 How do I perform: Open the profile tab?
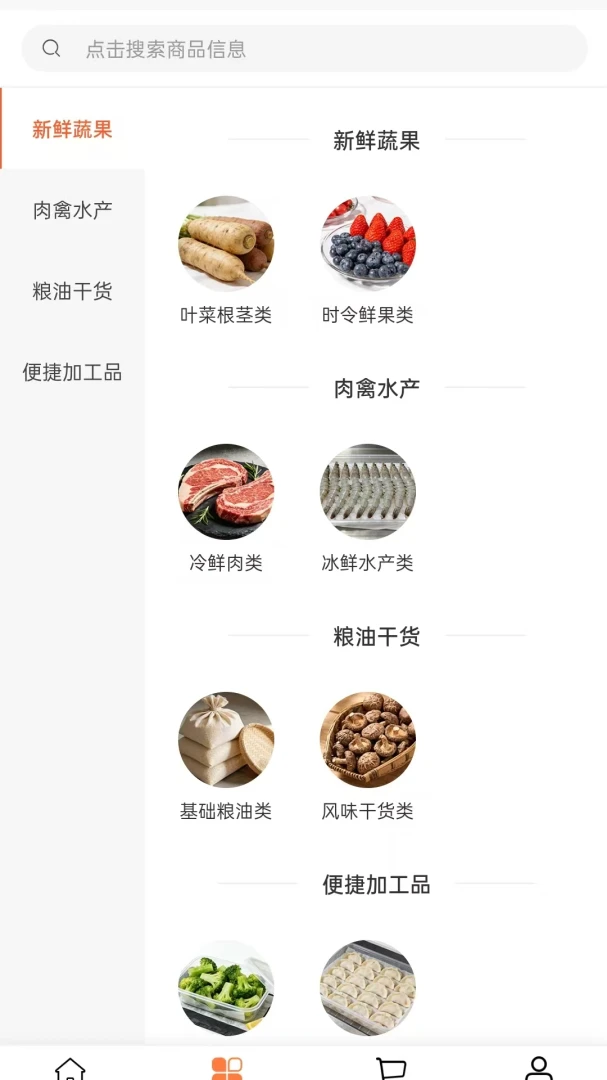(x=539, y=1068)
